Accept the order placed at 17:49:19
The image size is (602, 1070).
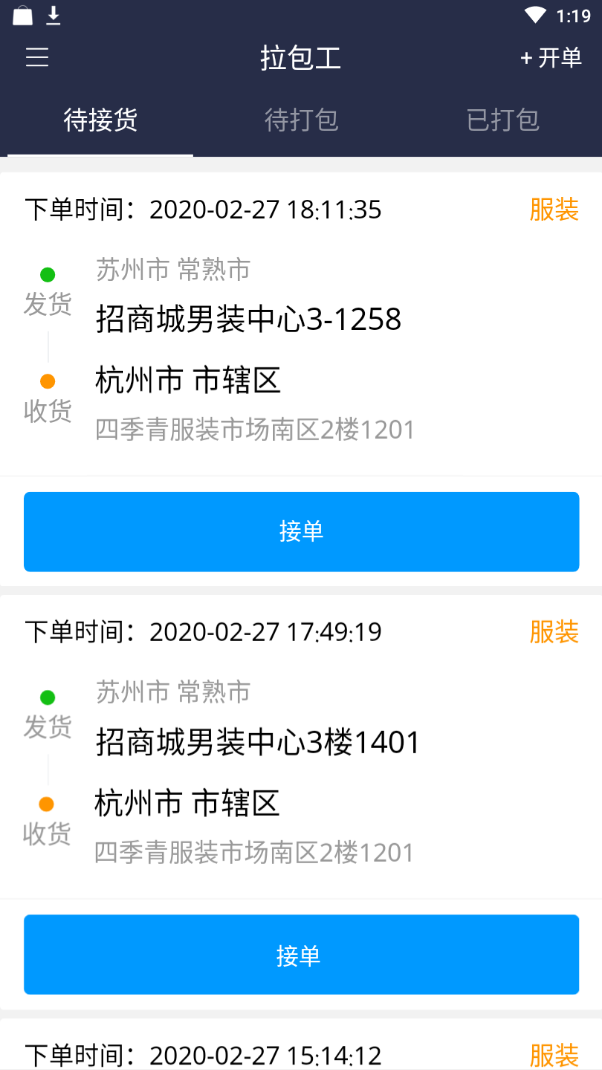click(x=301, y=955)
